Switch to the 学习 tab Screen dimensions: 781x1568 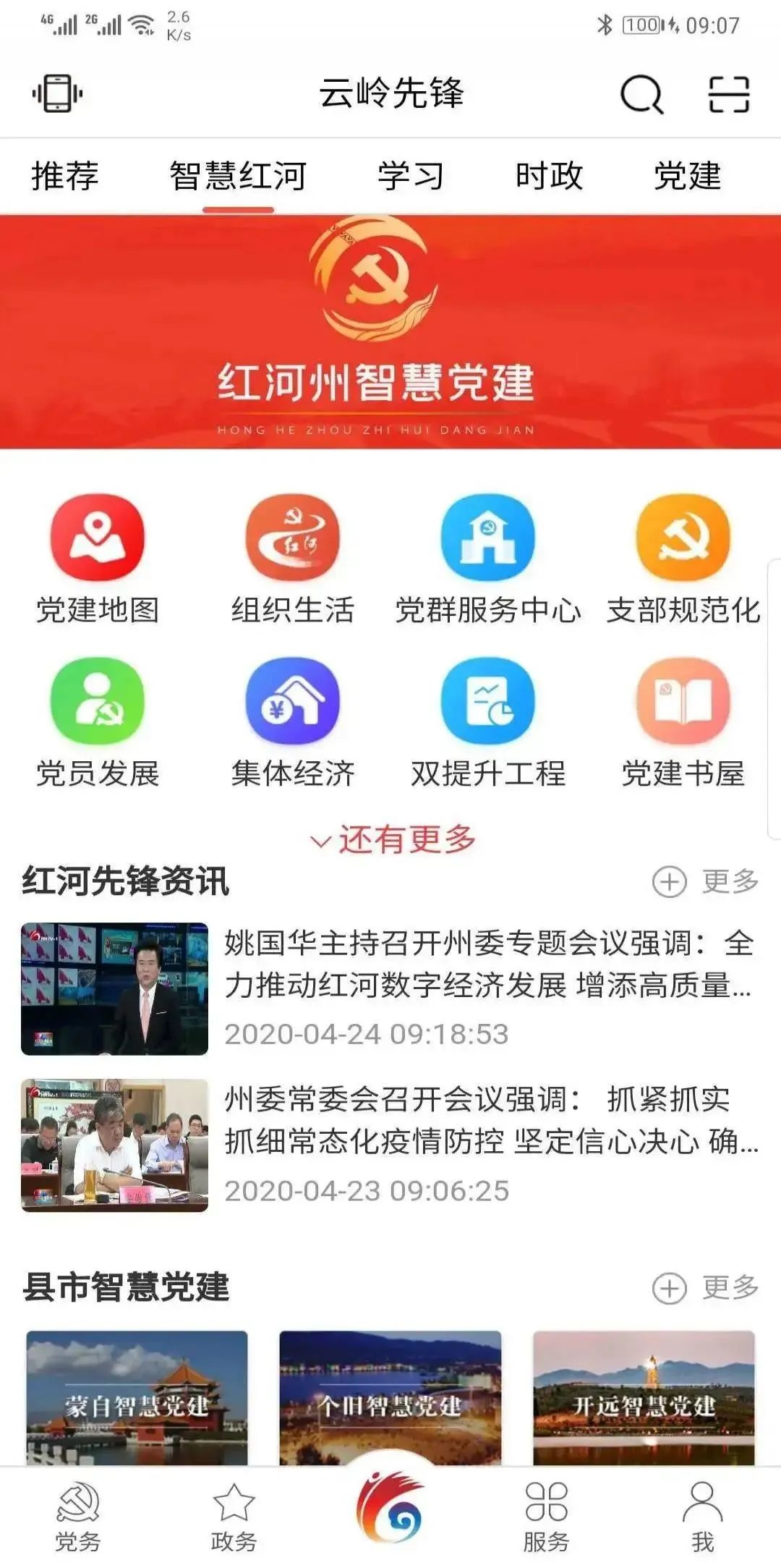pos(409,175)
